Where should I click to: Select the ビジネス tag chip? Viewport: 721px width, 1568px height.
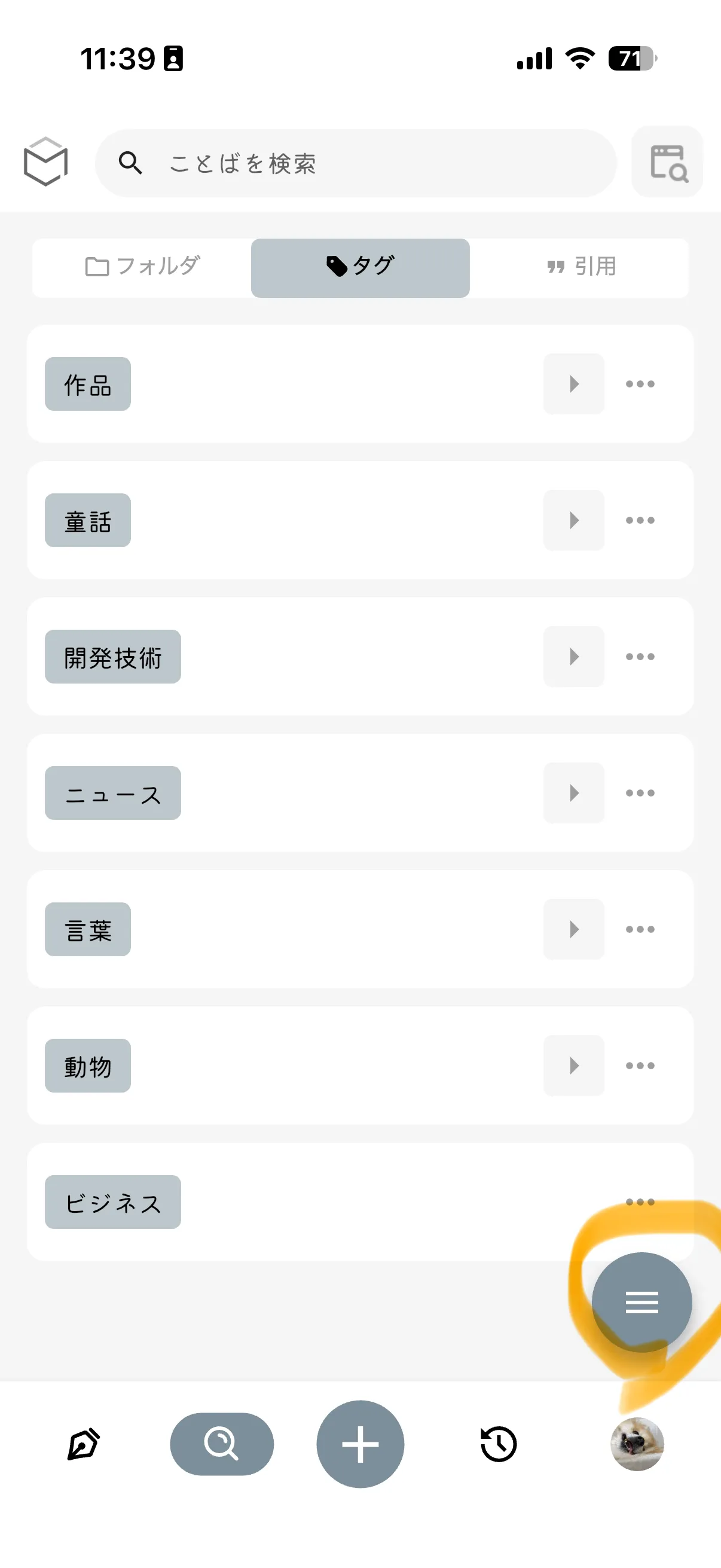(x=112, y=1201)
